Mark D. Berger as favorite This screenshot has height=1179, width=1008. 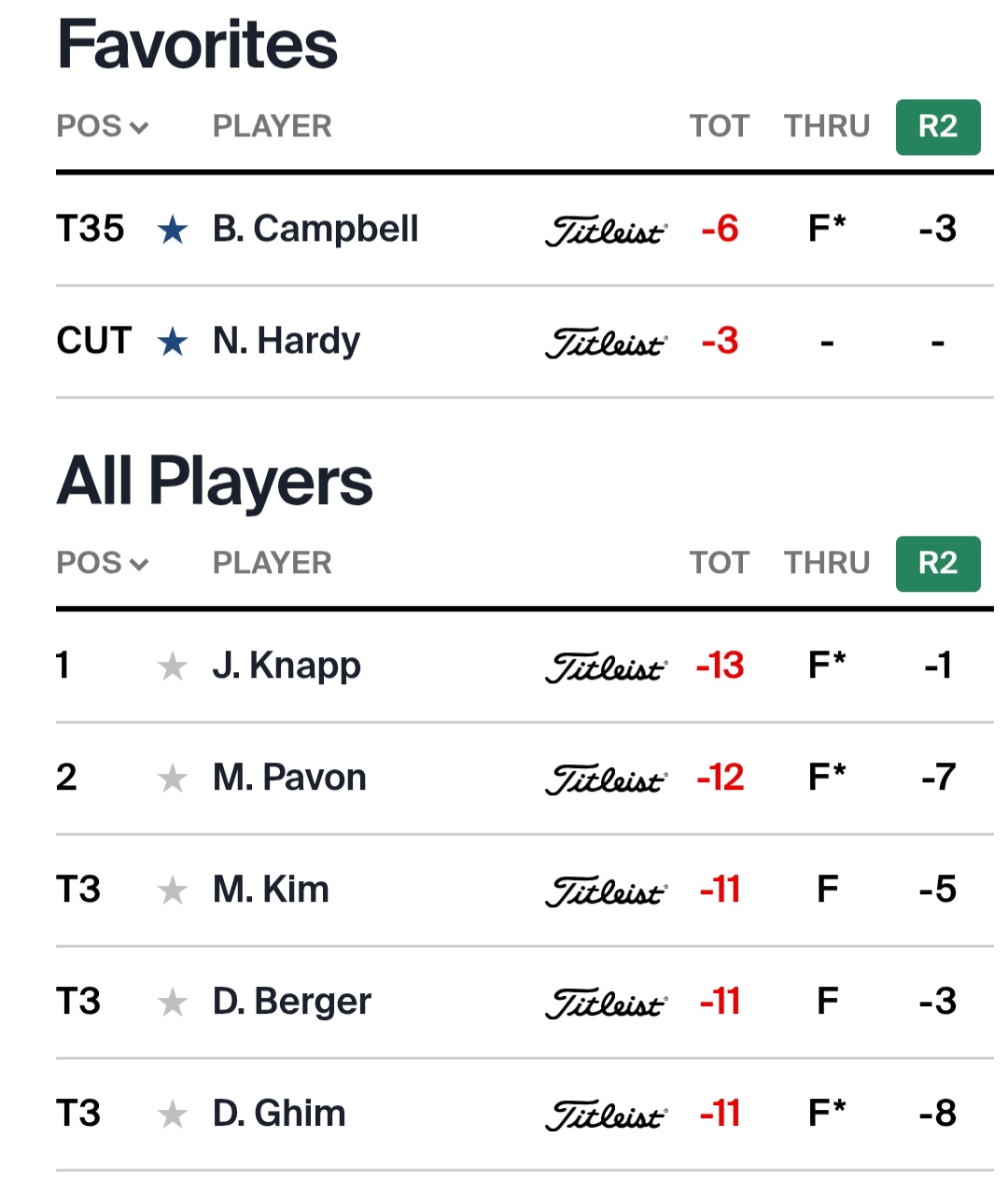click(x=173, y=1003)
